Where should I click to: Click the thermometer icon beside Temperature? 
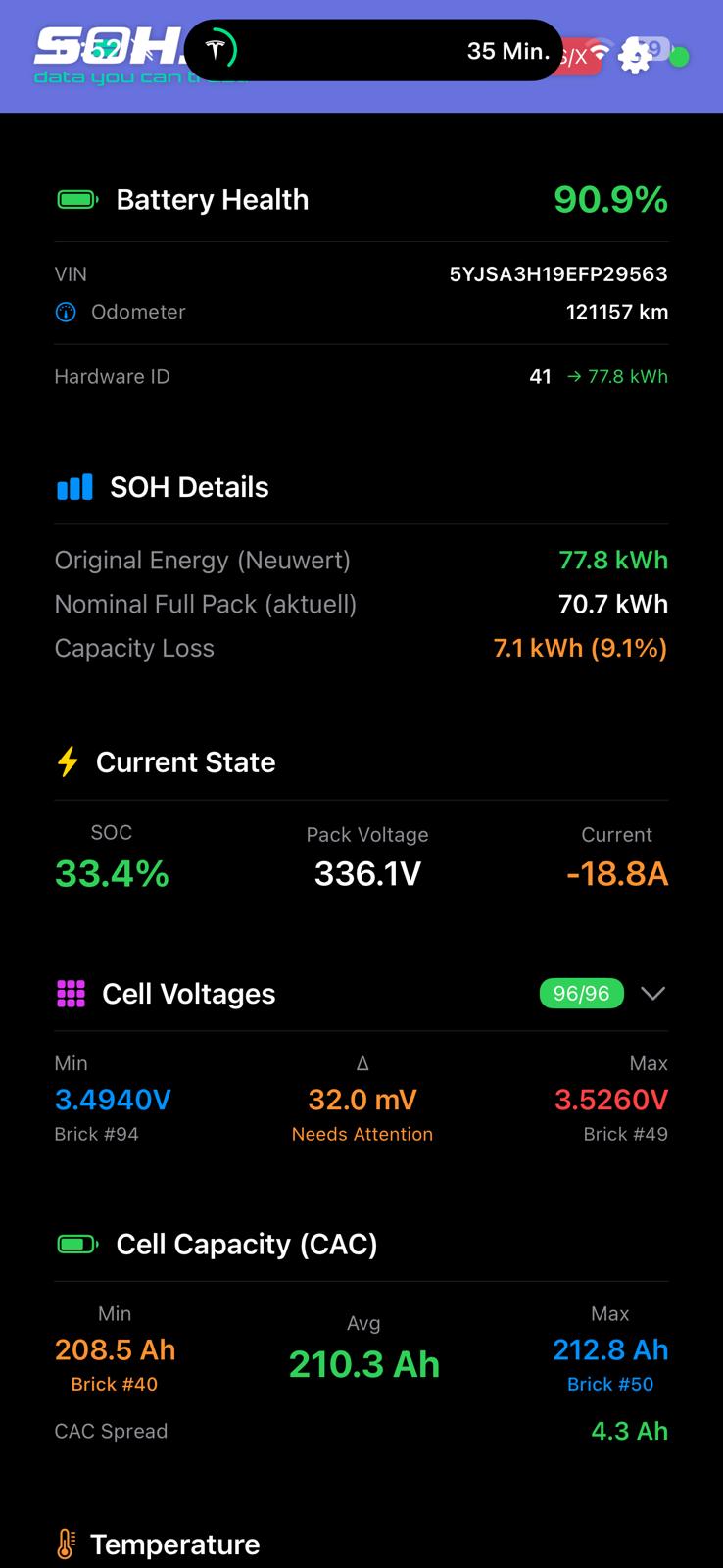pos(65,1543)
